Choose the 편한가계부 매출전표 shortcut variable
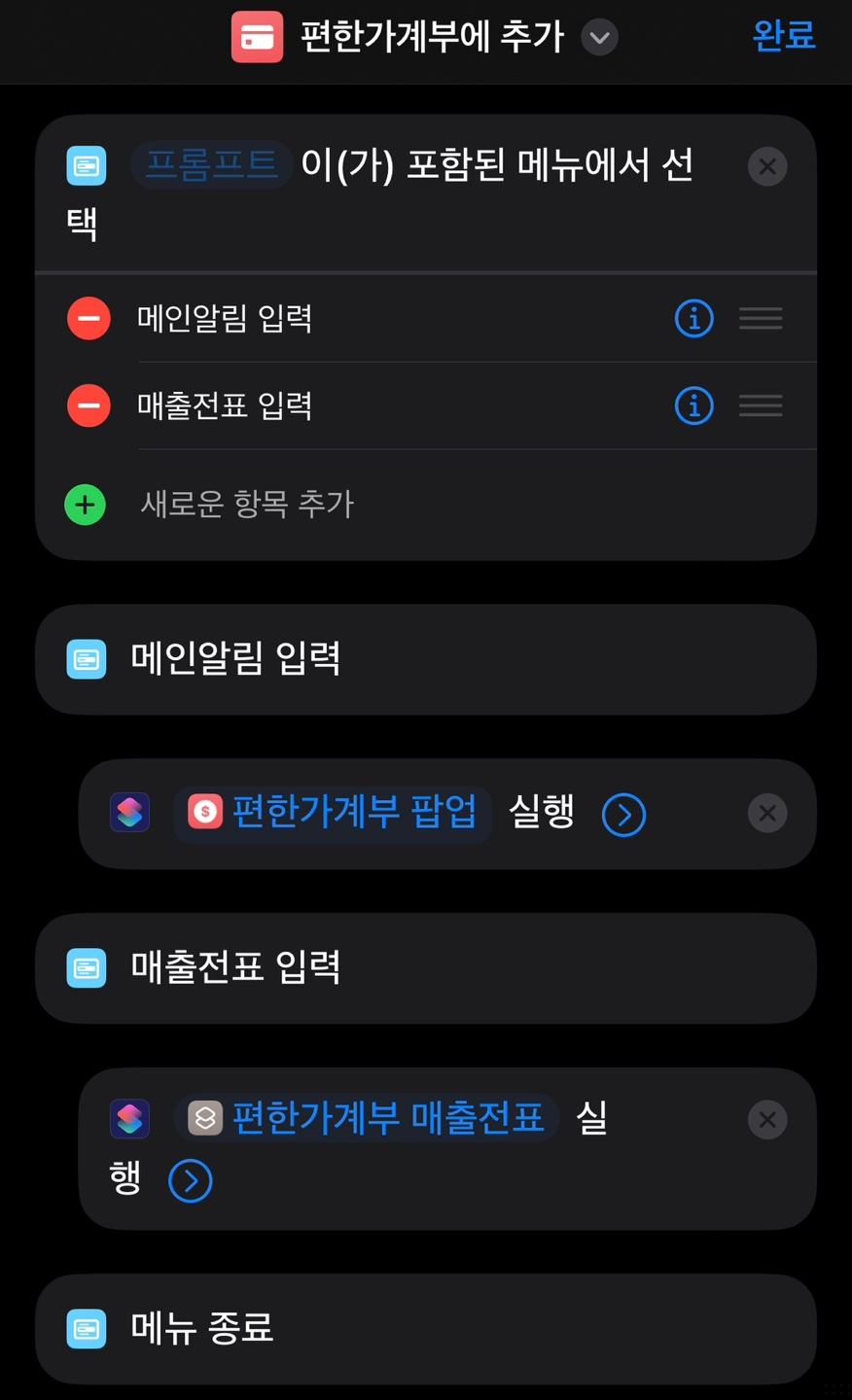852x1400 pixels. (367, 1118)
